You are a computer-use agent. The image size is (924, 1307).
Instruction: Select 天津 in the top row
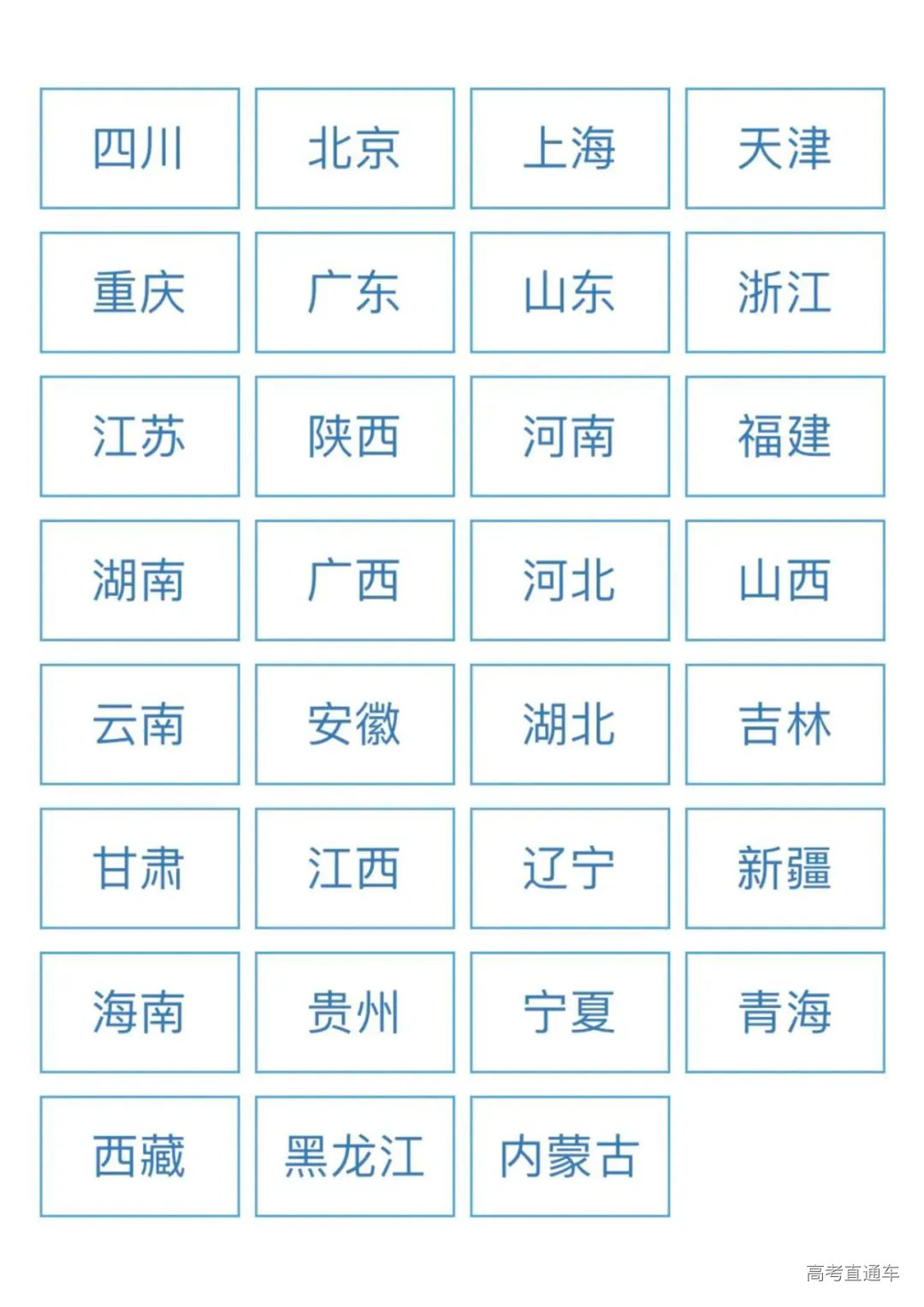point(783,148)
